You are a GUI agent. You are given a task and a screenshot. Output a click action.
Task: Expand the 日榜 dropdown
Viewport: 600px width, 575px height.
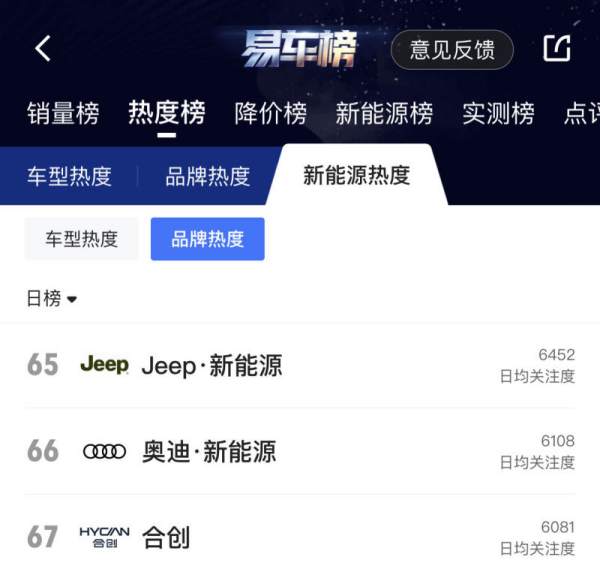point(51,298)
